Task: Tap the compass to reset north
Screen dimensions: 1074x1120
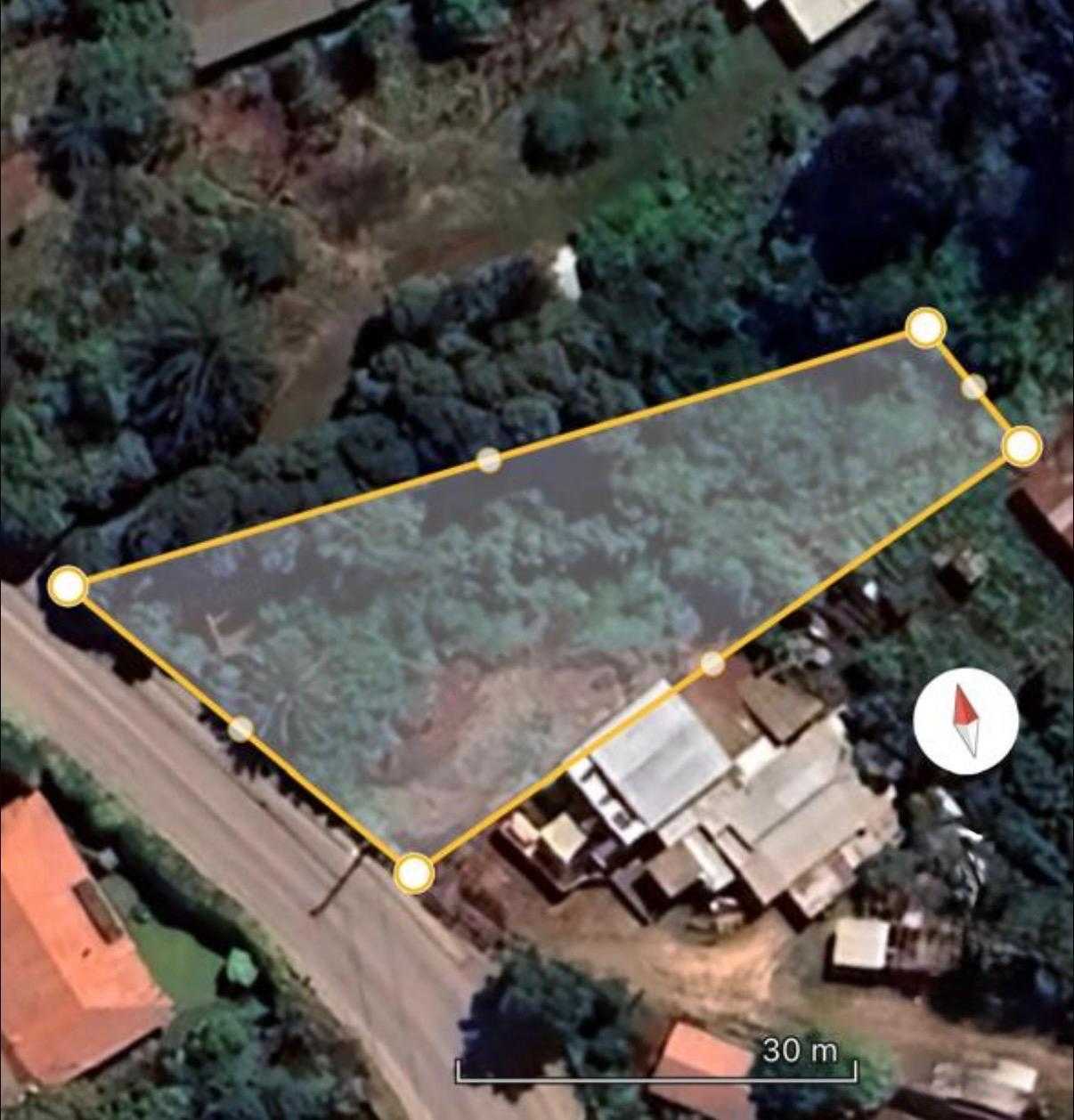Action: 965,720
